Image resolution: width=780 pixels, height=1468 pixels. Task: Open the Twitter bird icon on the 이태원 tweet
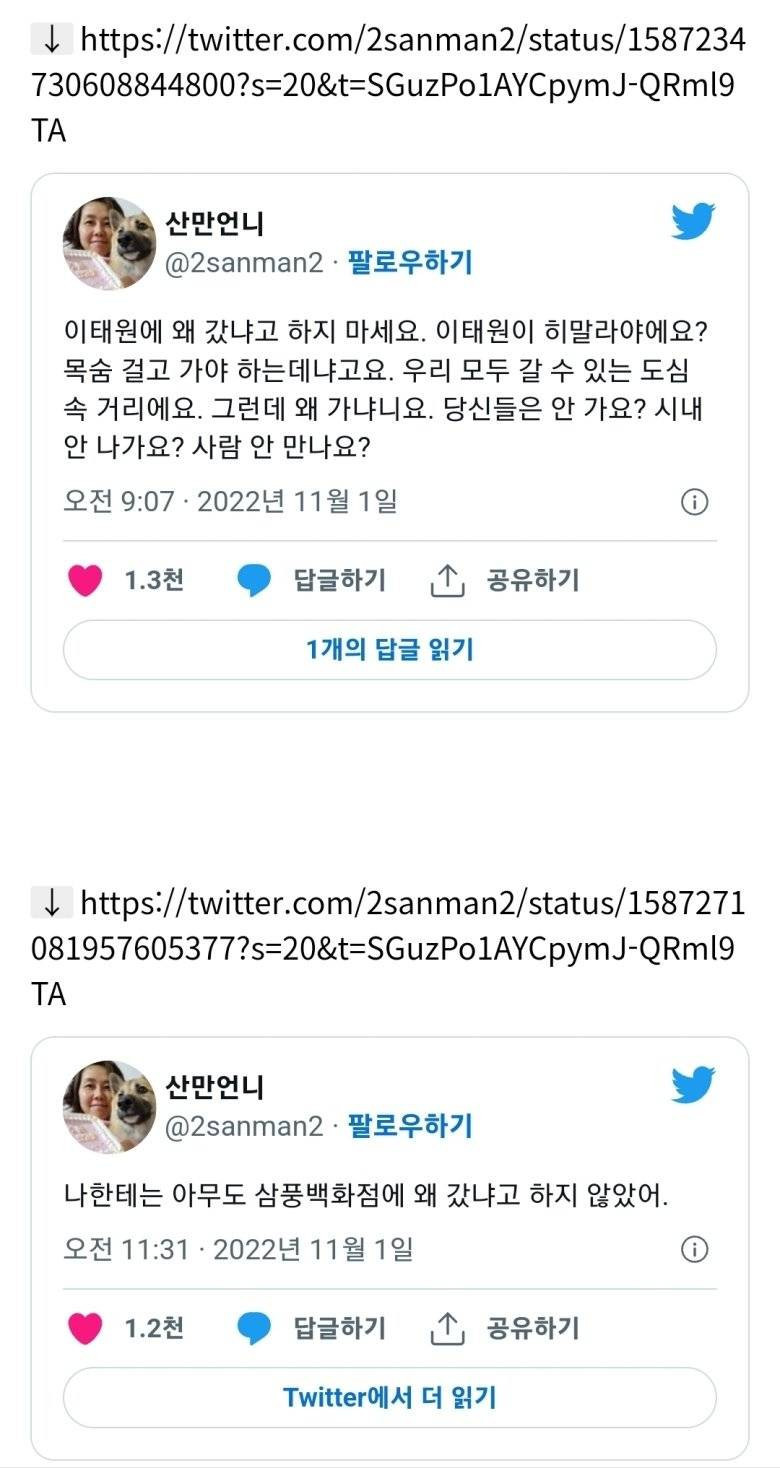693,221
